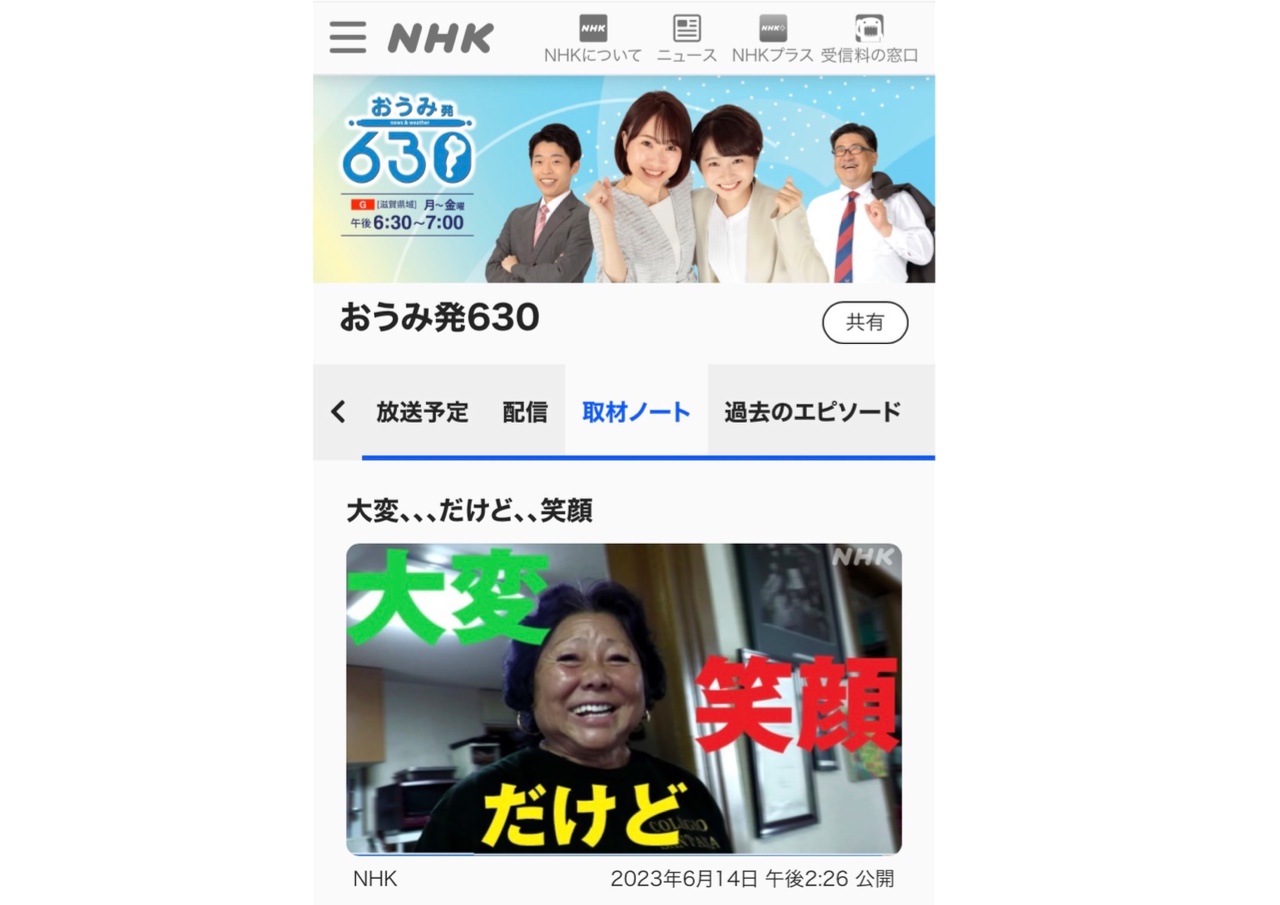Select the 取材ノート tab
The width and height of the screenshot is (1280, 905).
[636, 412]
